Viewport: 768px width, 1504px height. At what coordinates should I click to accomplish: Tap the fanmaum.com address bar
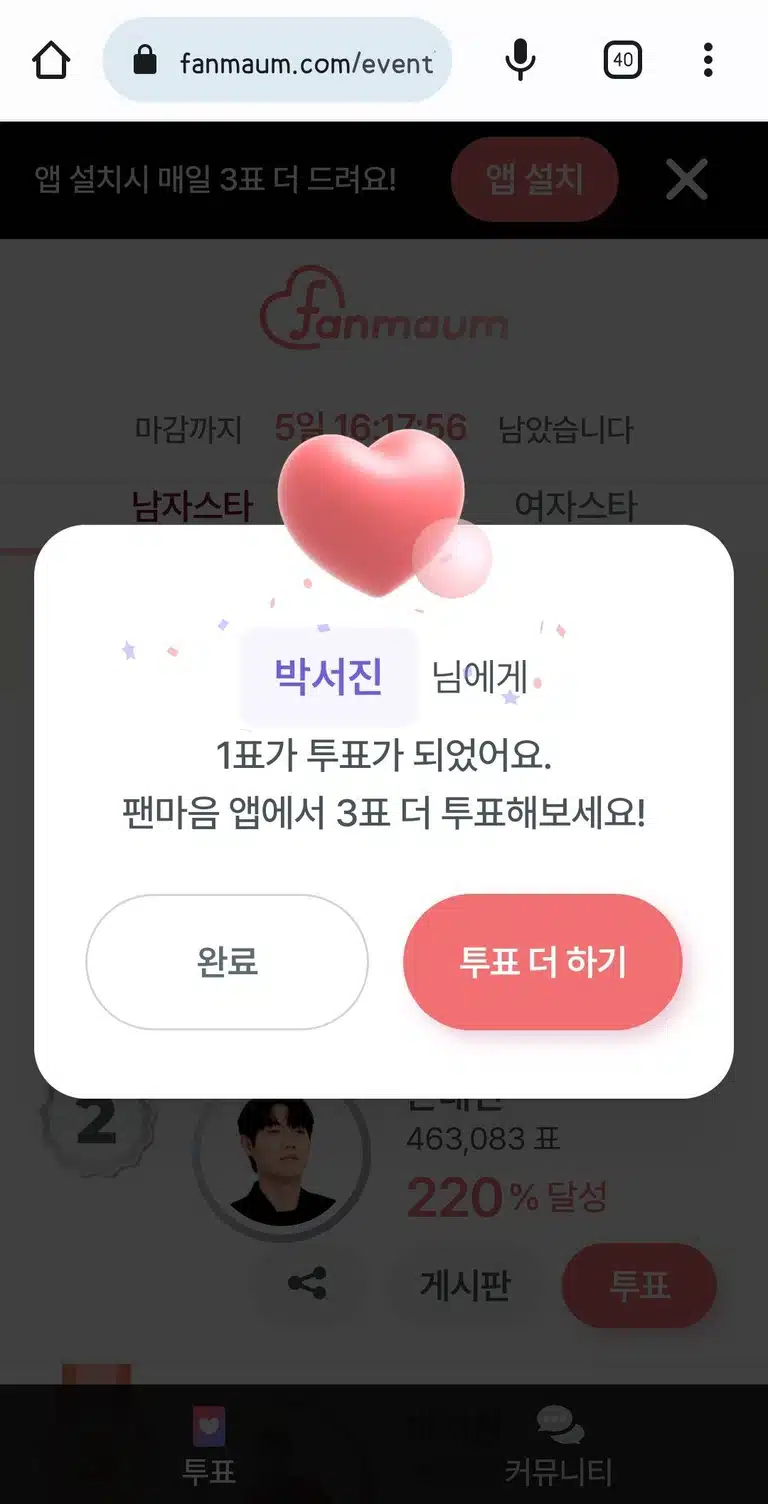coord(278,62)
